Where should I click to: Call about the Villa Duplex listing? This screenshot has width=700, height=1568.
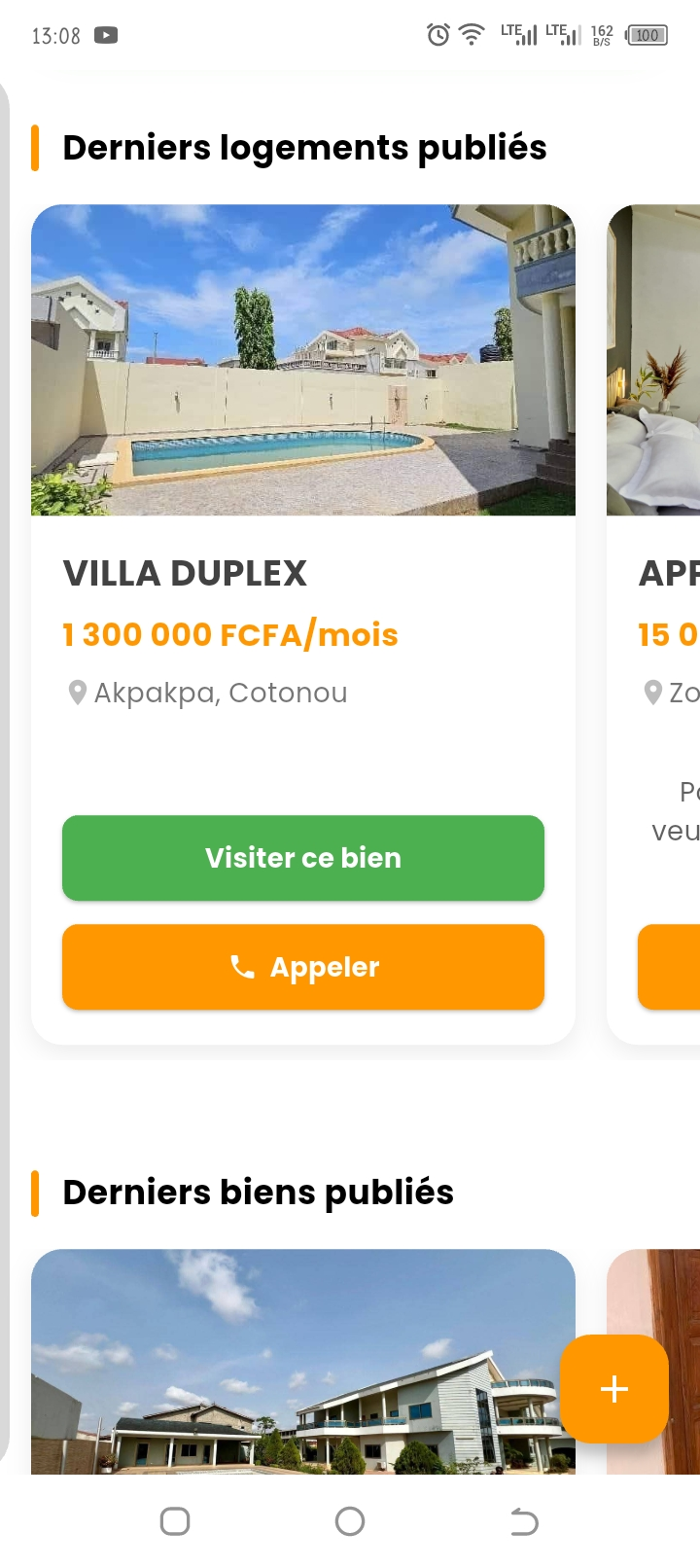click(303, 967)
